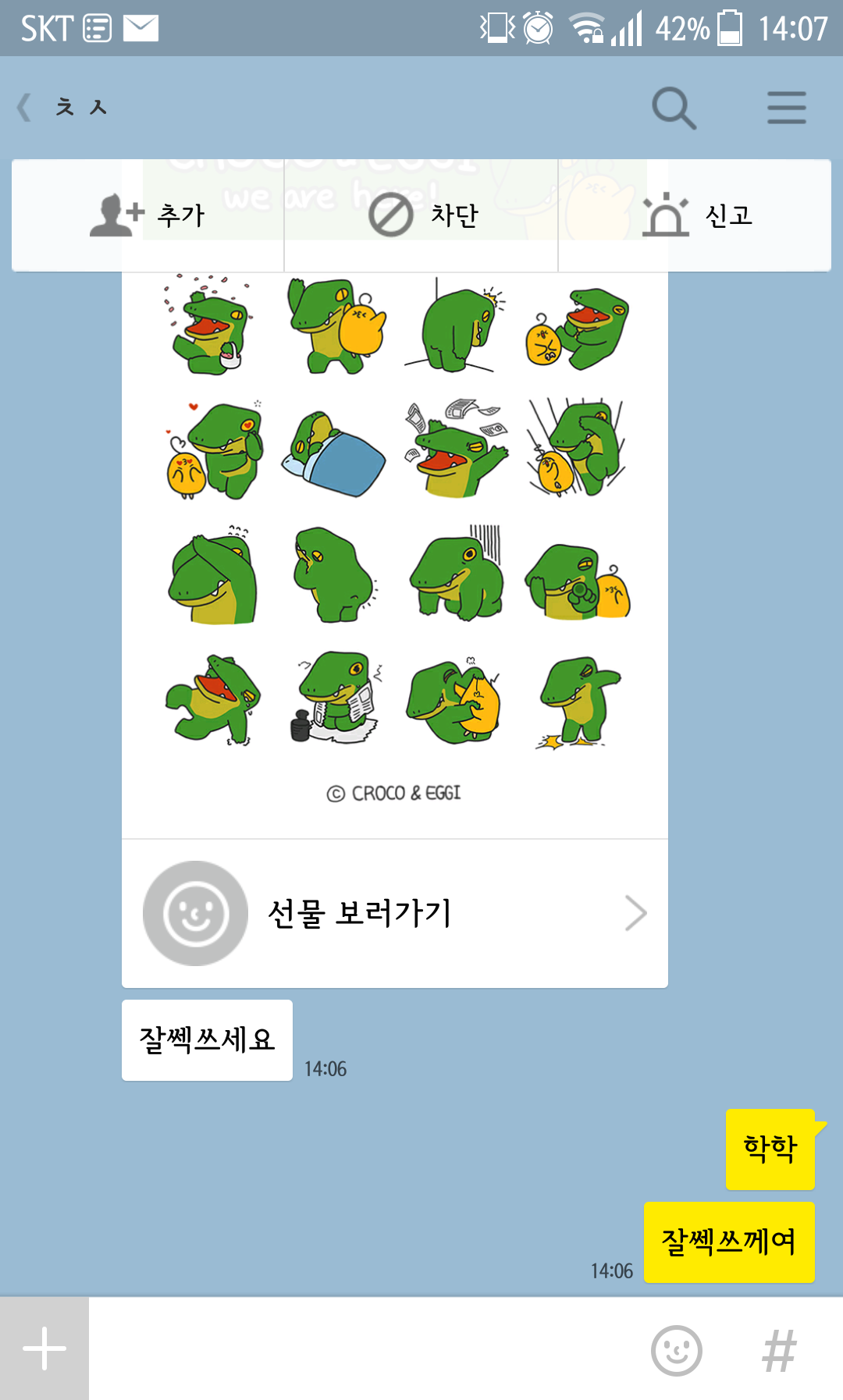This screenshot has width=843, height=1400.
Task: Report this sender with 신고
Action: (695, 215)
